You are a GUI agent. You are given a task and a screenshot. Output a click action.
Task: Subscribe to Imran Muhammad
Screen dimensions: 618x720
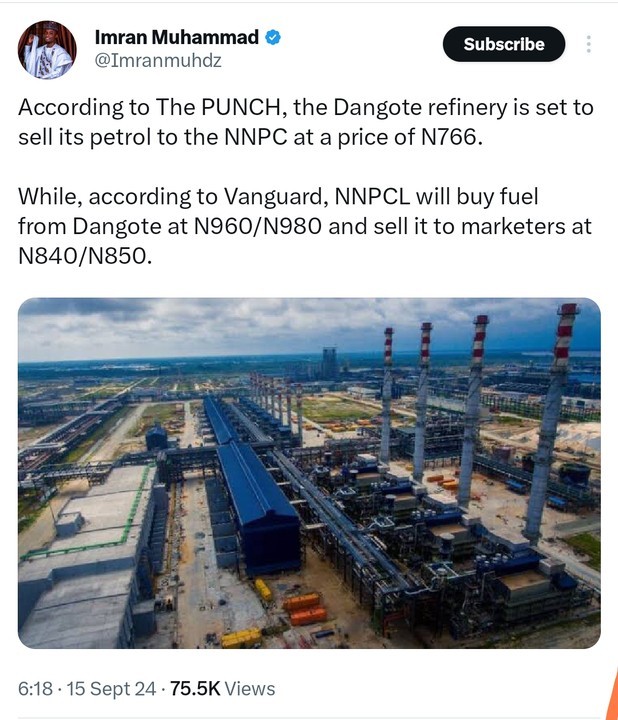(503, 44)
